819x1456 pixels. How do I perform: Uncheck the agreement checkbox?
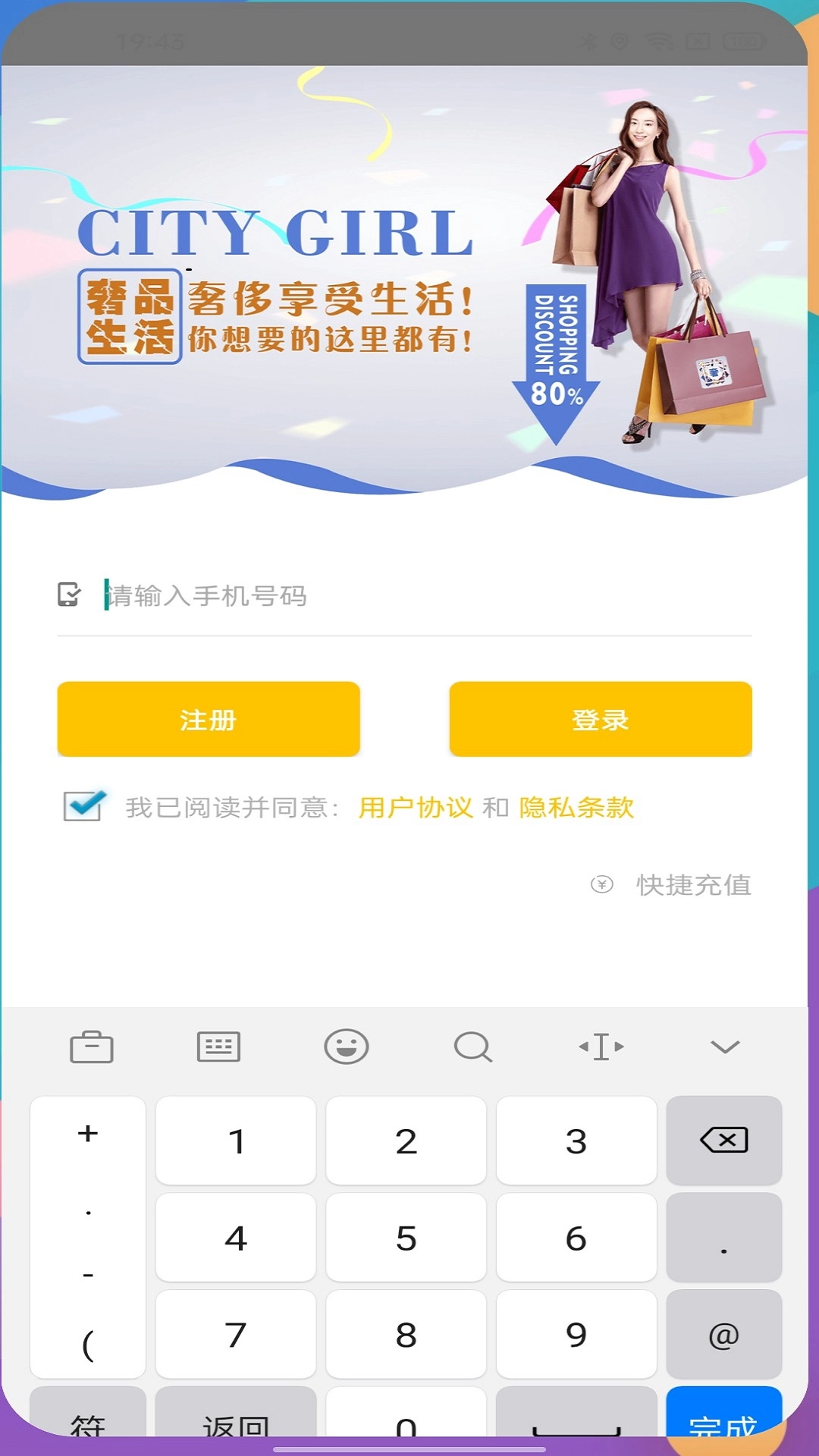83,806
